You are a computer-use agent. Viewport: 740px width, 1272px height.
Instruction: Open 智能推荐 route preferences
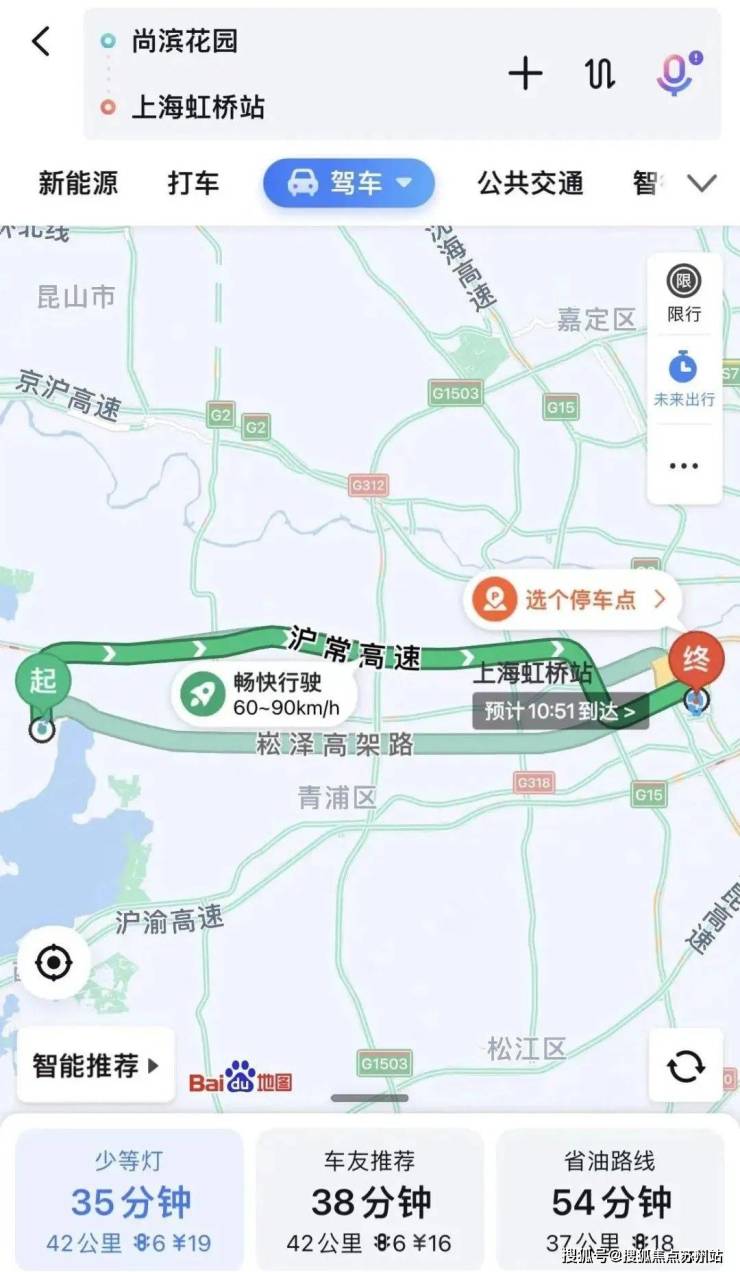[96, 1066]
